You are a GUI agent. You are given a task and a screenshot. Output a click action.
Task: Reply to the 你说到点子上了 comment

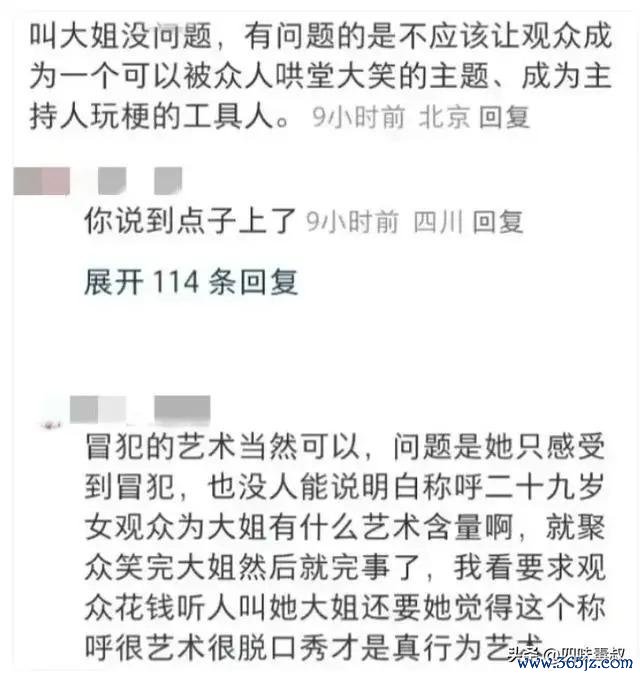(497, 221)
